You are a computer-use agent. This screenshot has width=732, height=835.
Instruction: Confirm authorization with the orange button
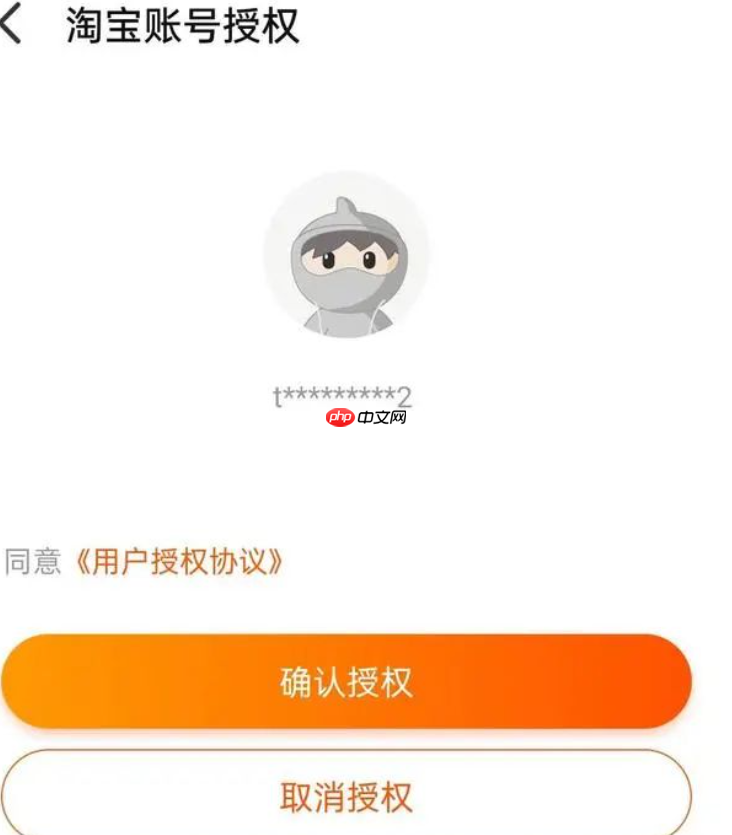click(347, 681)
